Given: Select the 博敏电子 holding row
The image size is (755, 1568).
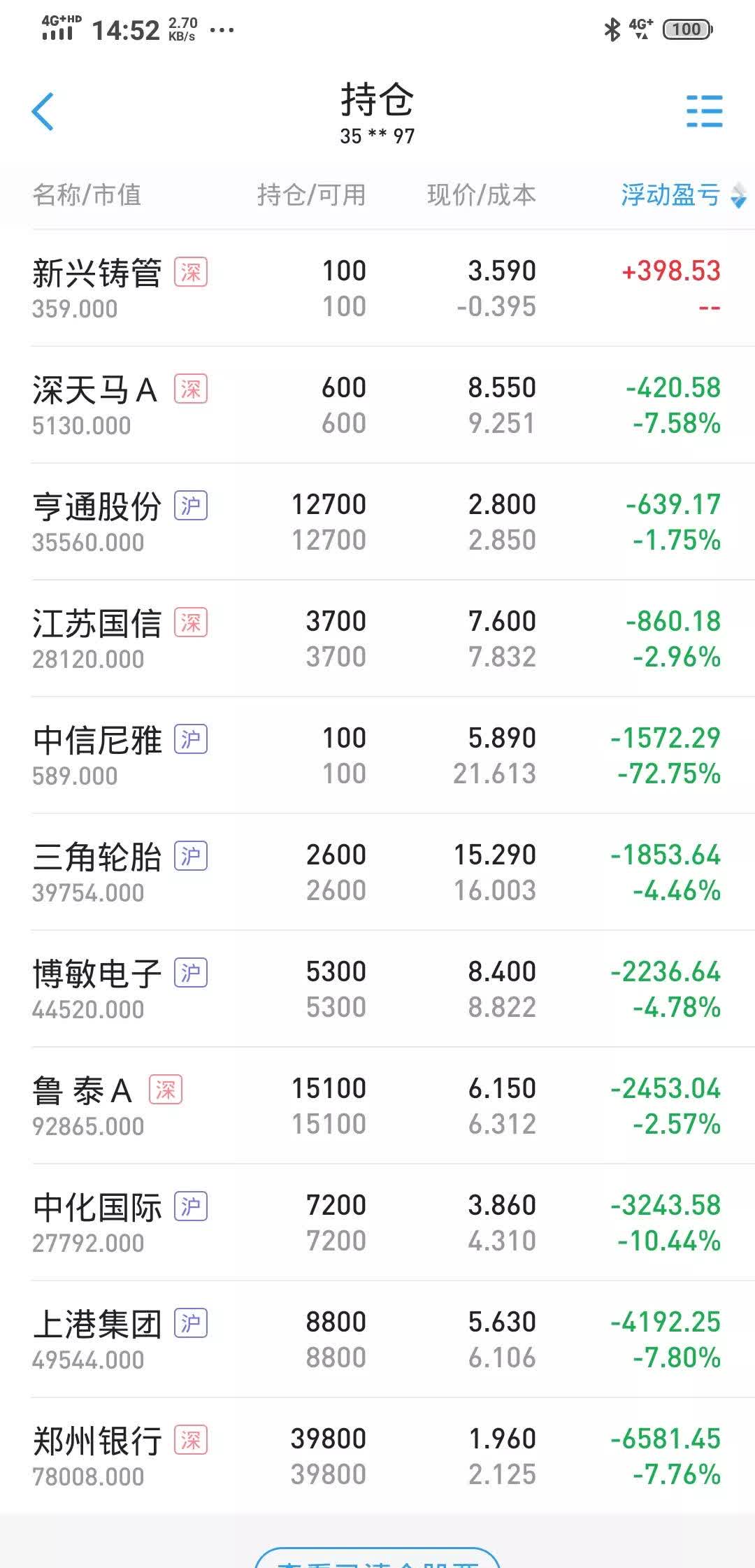Looking at the screenshot, I should coord(377,988).
